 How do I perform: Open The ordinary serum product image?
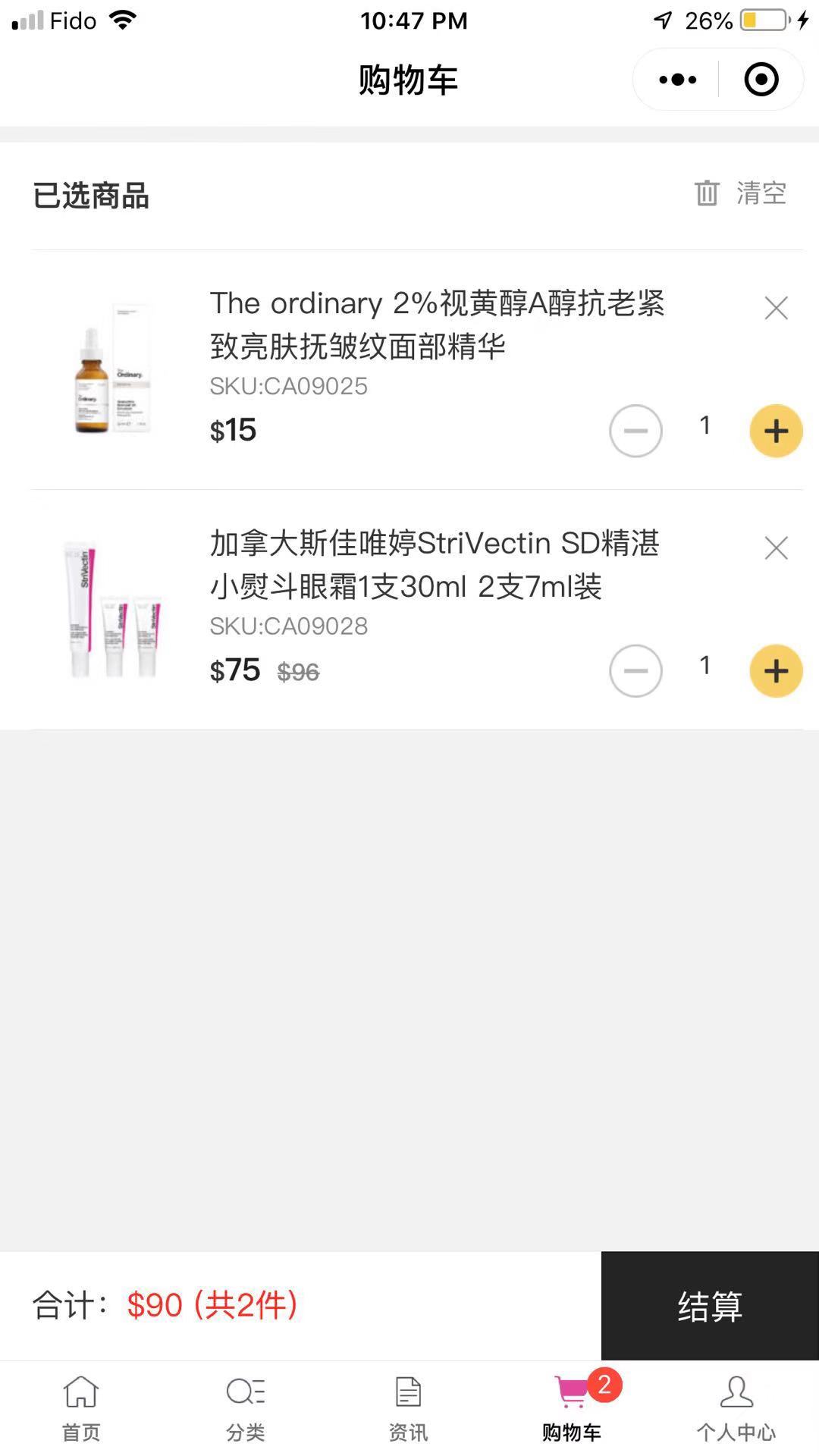tap(113, 369)
